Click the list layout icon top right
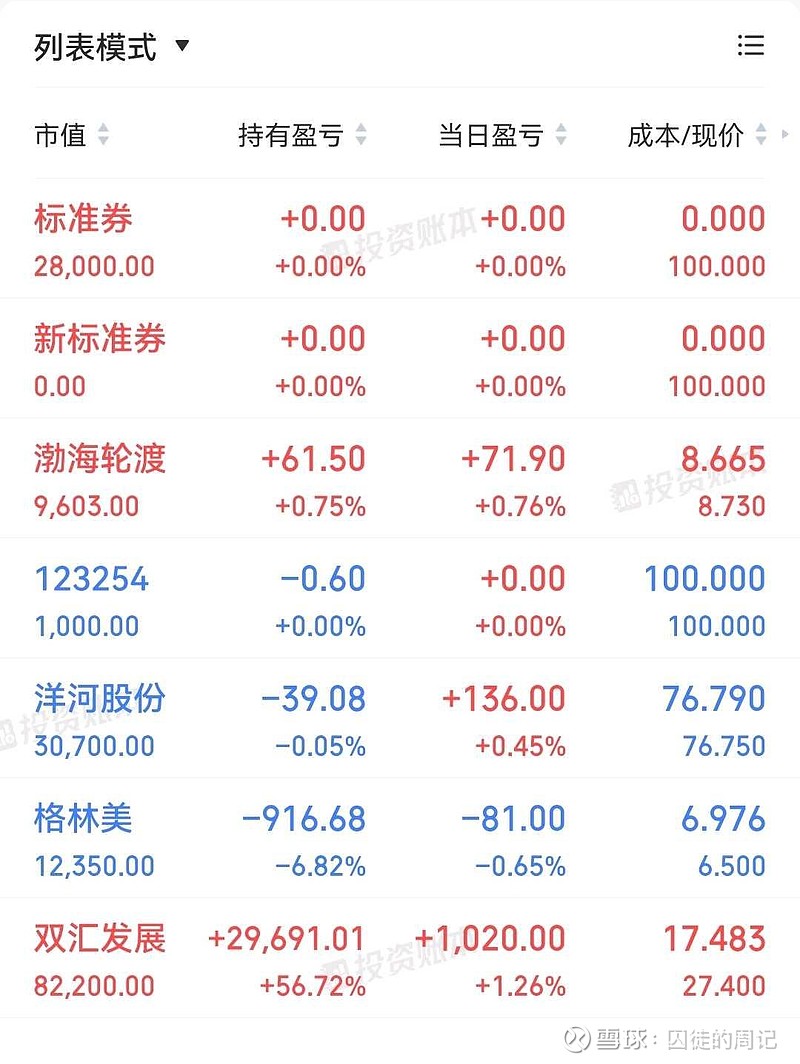800x1064 pixels. point(750,44)
